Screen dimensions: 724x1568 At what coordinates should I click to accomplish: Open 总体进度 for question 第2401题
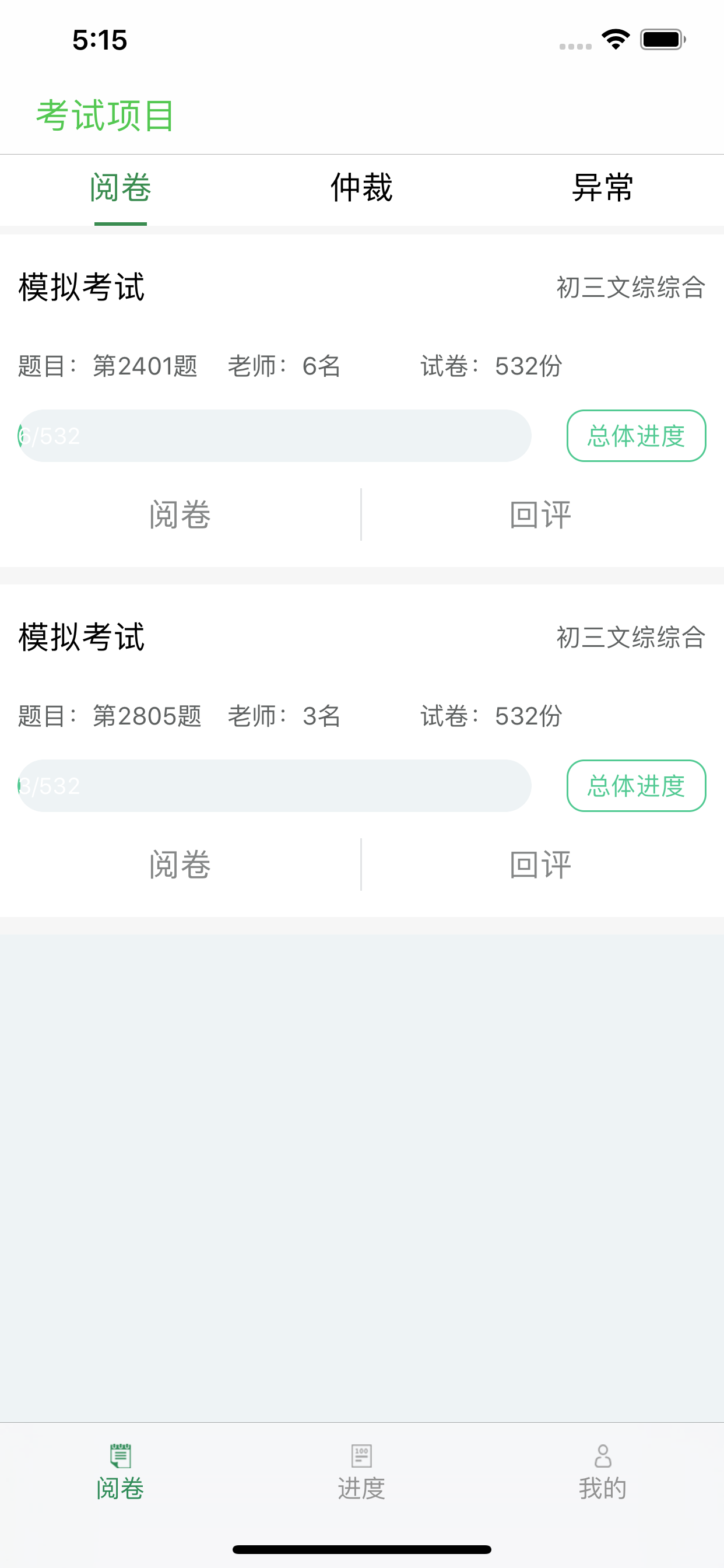click(636, 436)
